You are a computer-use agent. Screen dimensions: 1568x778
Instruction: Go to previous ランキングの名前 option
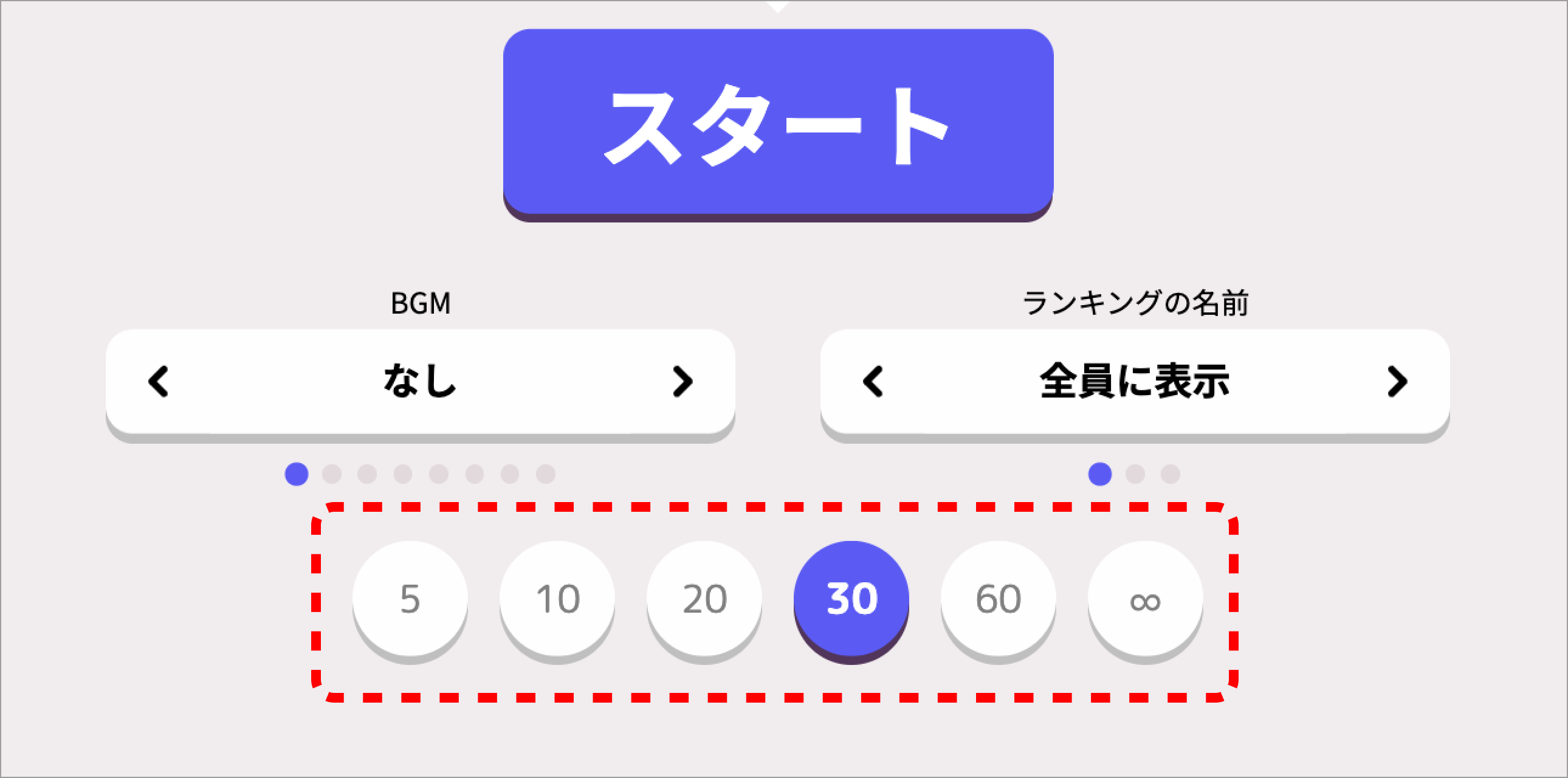point(873,382)
